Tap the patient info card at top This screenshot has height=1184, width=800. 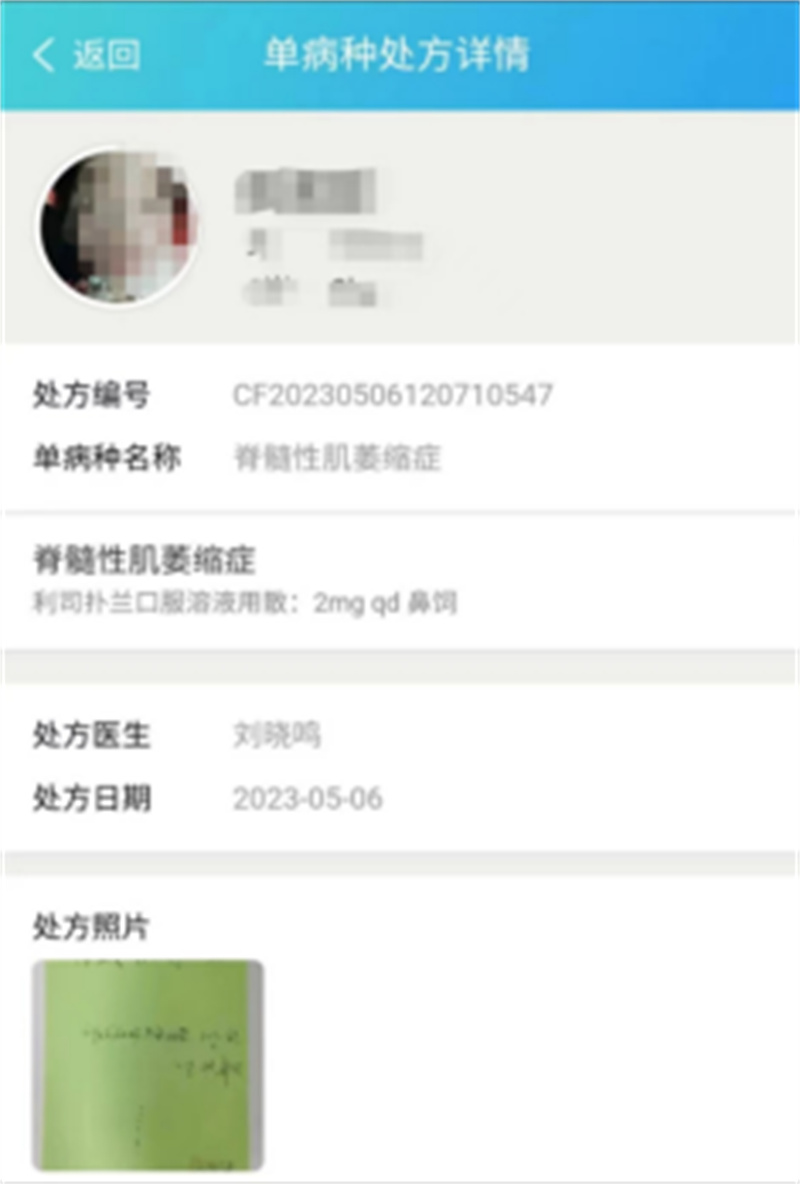point(400,225)
